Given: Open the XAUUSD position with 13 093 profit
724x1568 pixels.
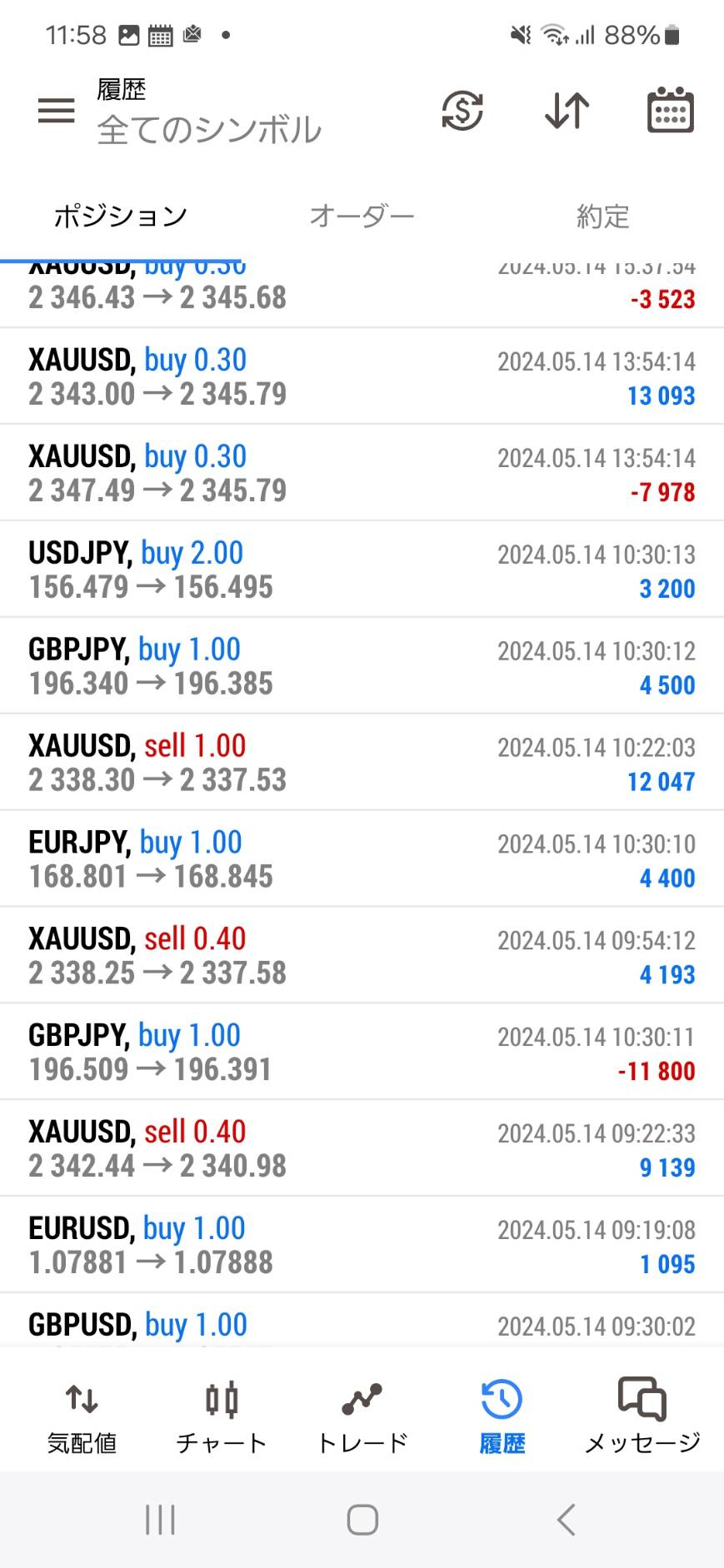Looking at the screenshot, I should point(362,376).
